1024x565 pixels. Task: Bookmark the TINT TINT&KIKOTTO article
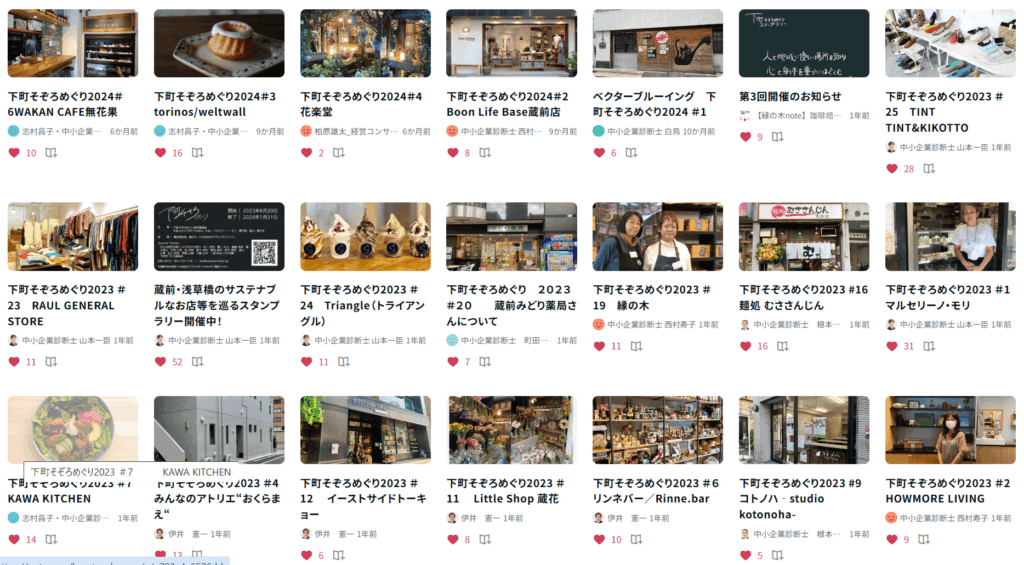point(929,169)
